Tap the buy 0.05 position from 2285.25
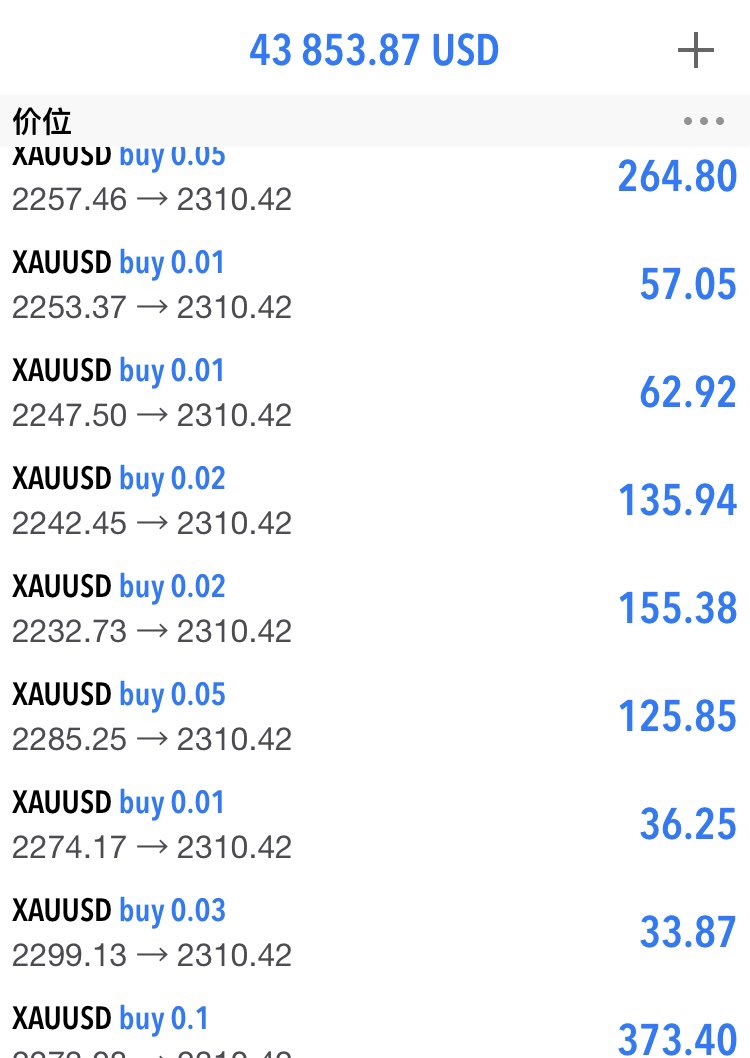Screen dimensions: 750x1058 point(374,717)
